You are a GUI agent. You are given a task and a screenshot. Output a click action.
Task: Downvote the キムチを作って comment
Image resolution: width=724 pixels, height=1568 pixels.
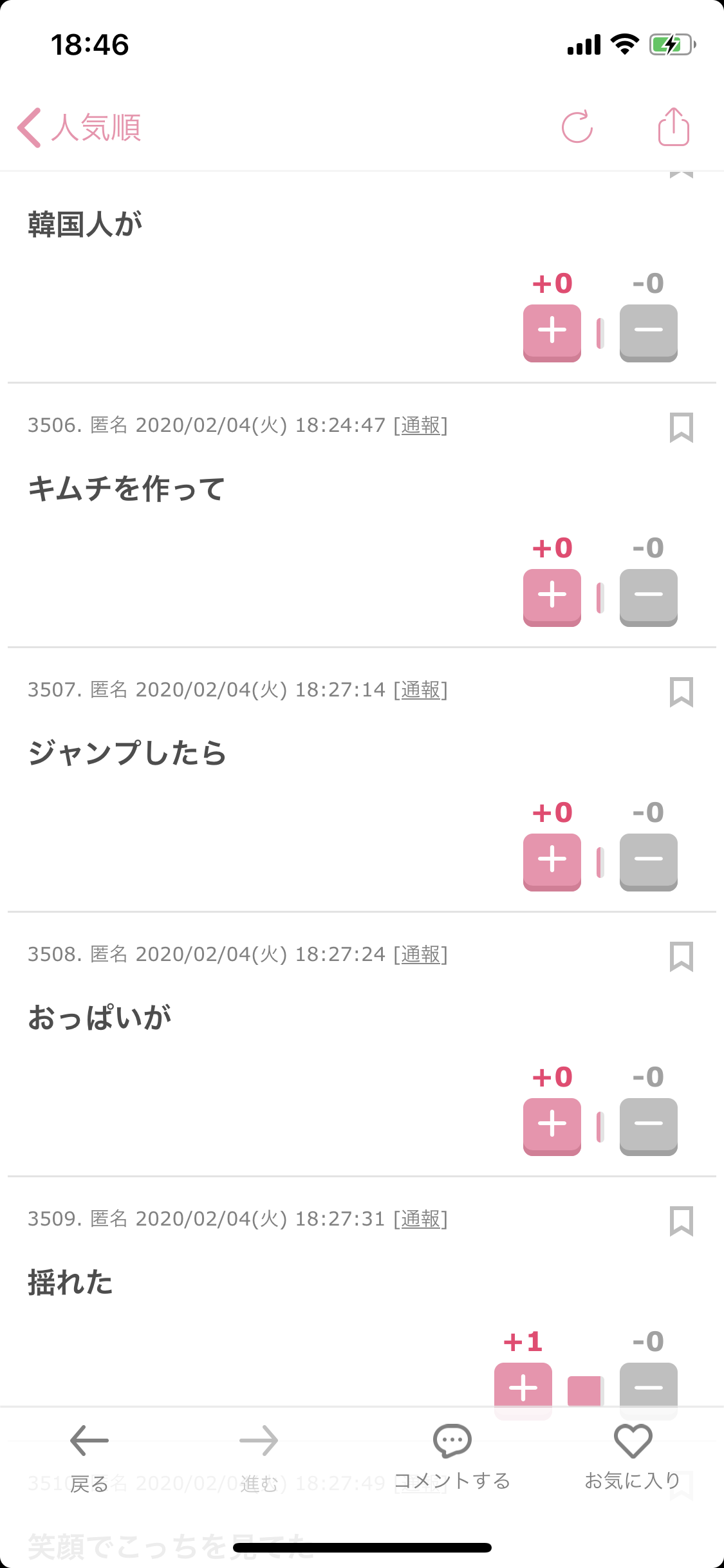(648, 597)
